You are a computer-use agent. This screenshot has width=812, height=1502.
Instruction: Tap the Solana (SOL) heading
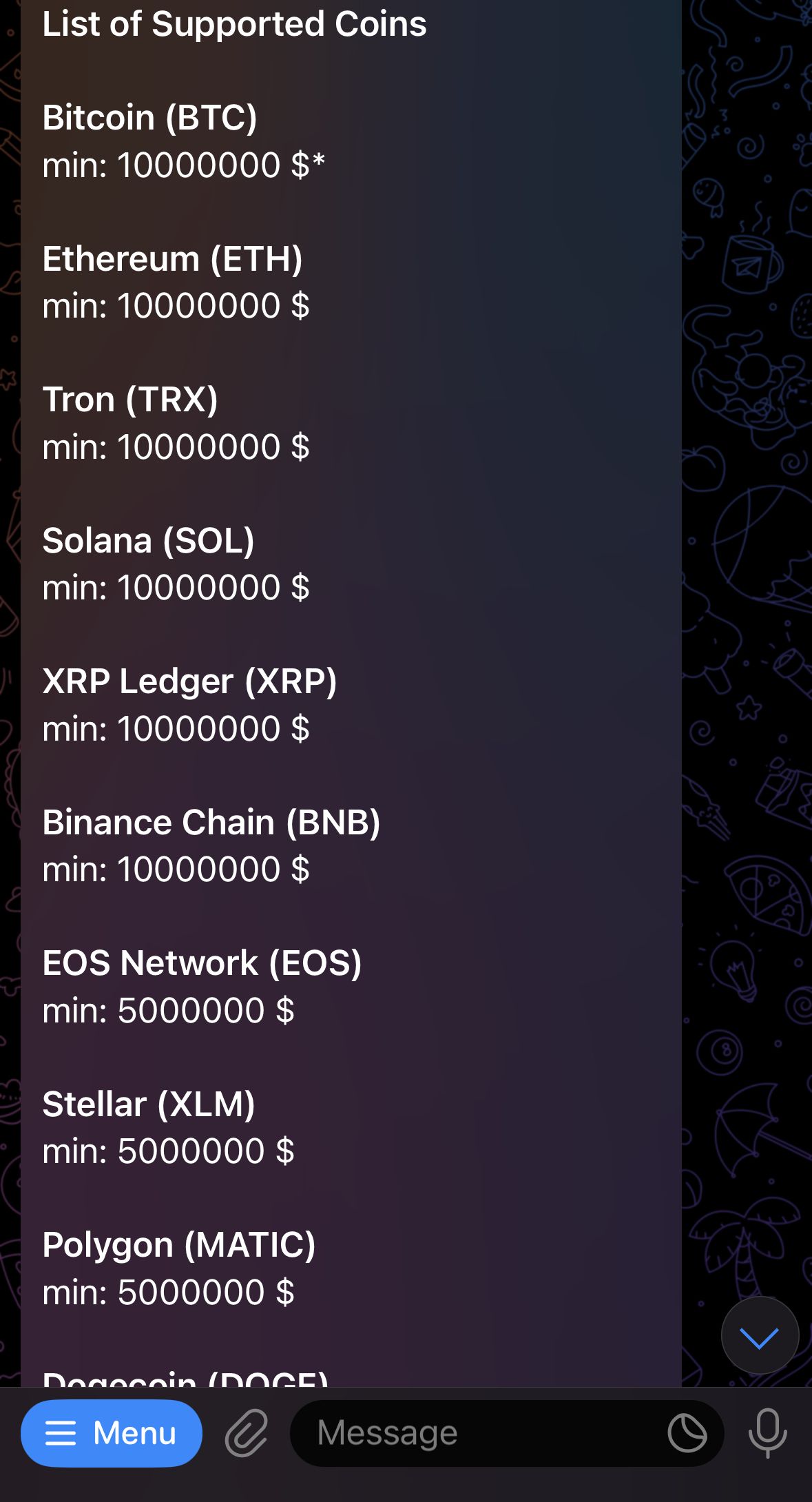149,540
